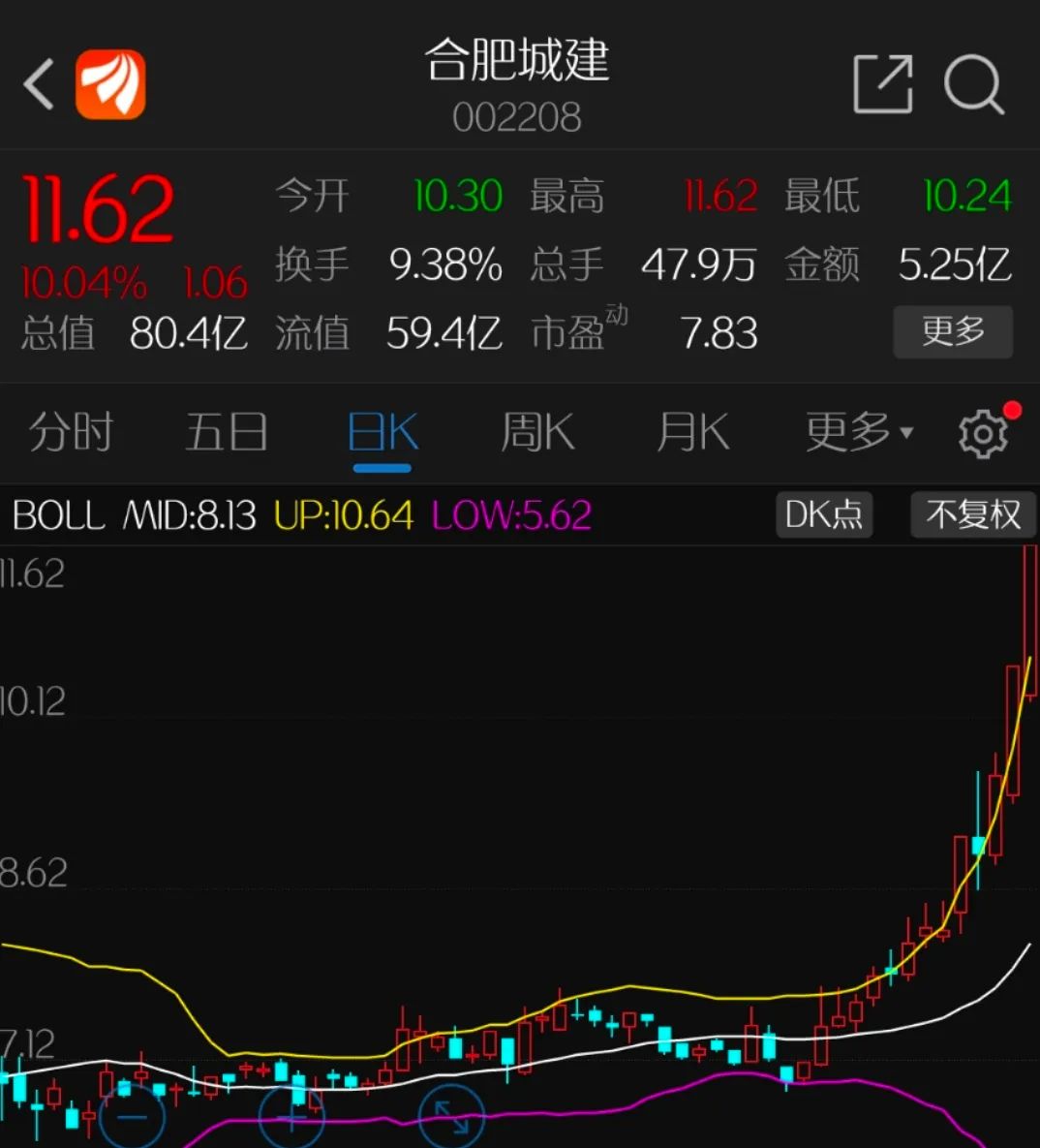View the 月K monthly chart
This screenshot has width=1040, height=1148.
692,432
